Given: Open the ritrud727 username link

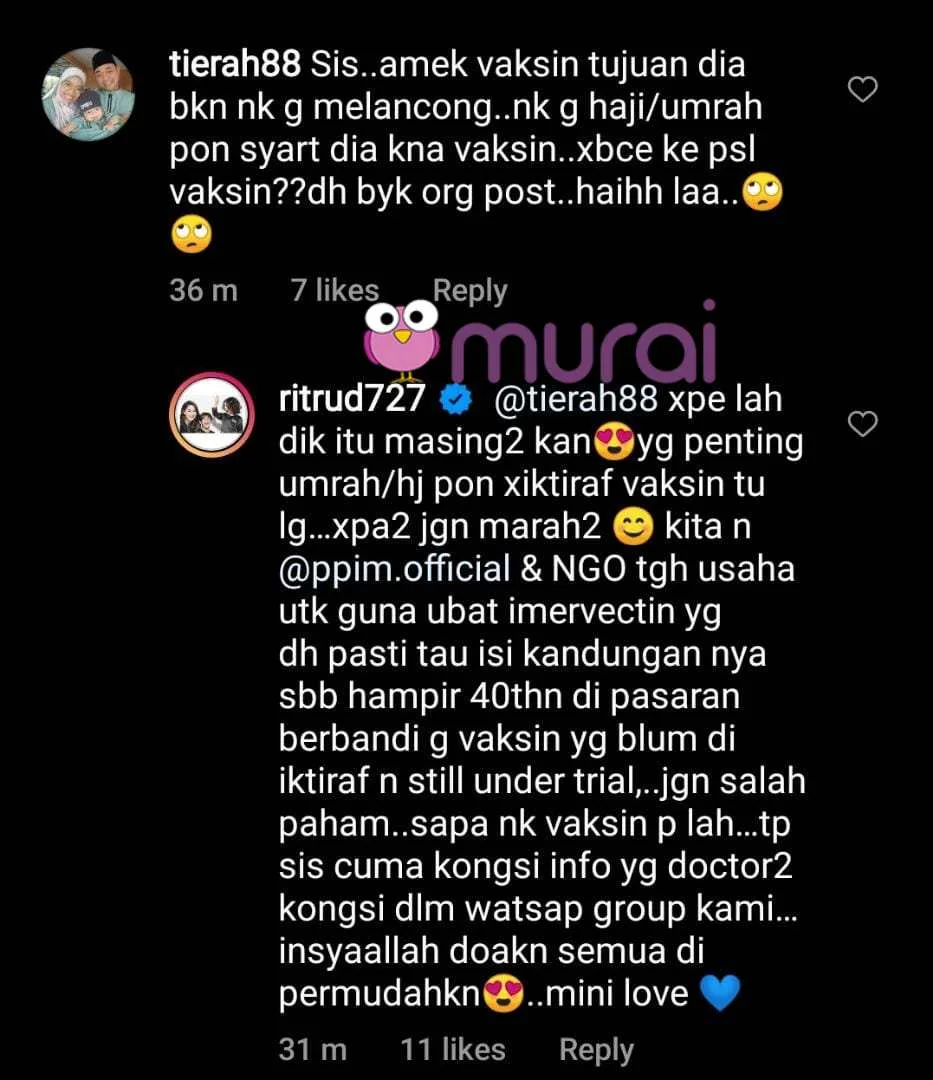Looking at the screenshot, I should (x=355, y=401).
